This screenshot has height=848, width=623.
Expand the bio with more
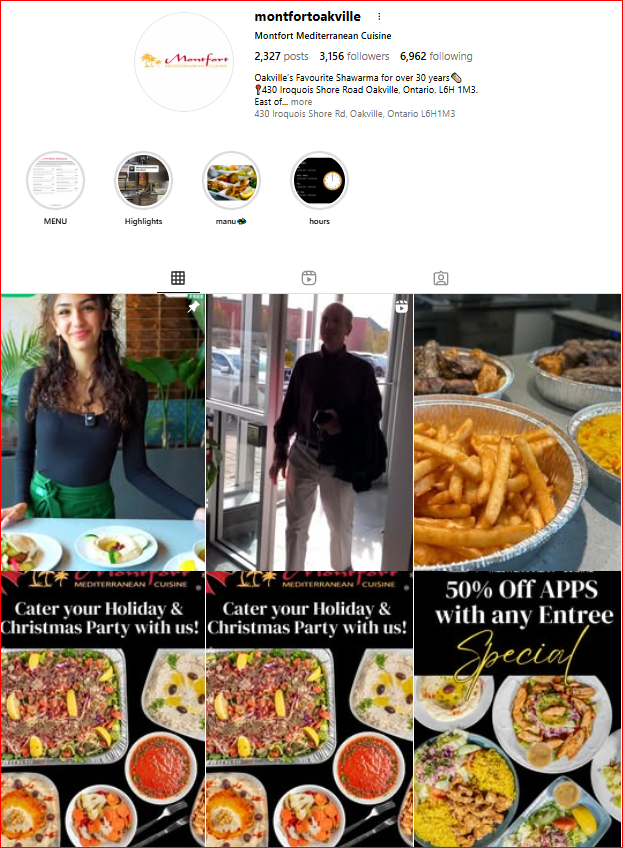click(301, 102)
